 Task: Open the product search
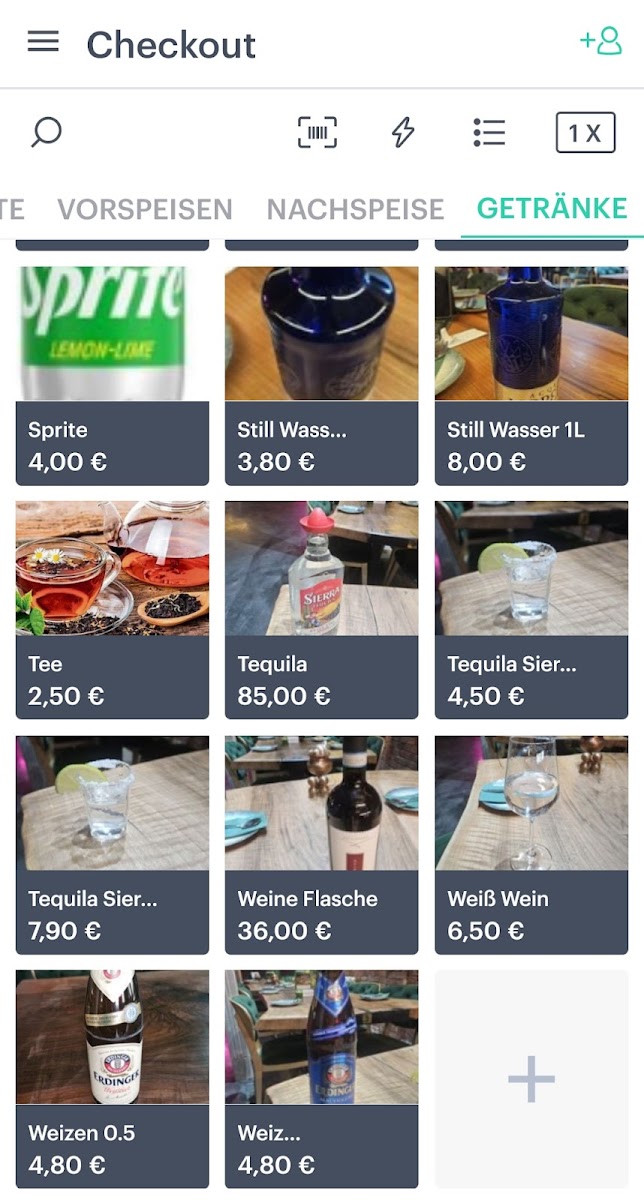[x=46, y=132]
